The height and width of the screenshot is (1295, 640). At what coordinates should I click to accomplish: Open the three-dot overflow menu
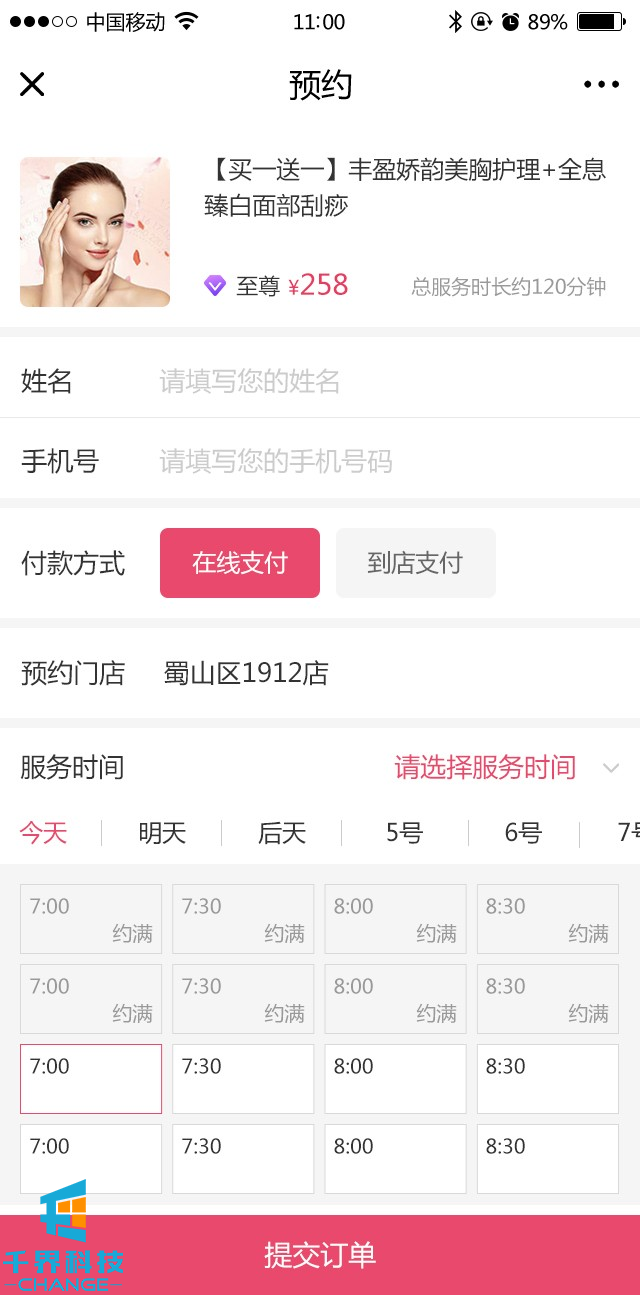coord(601,84)
